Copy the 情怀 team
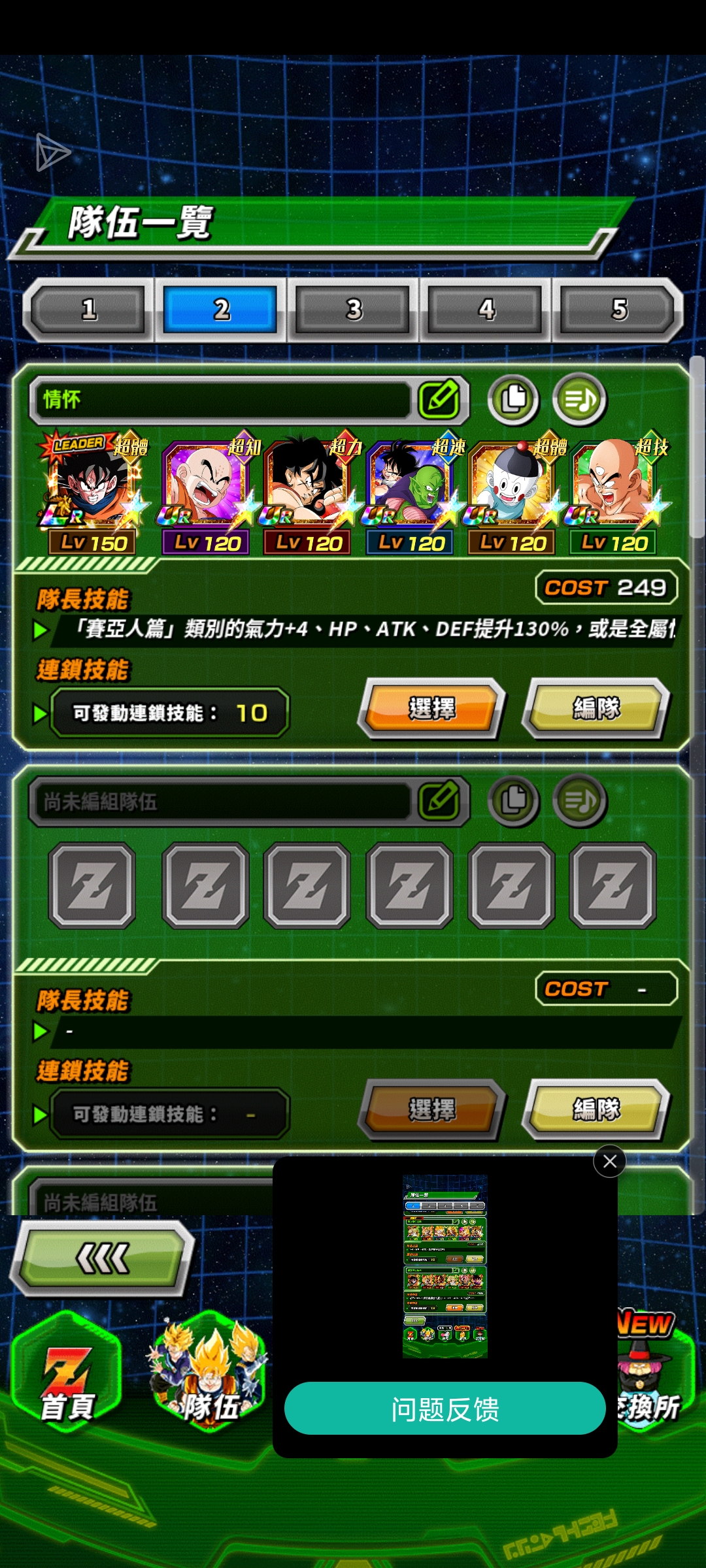This screenshot has height=1568, width=706. pyautogui.click(x=514, y=399)
